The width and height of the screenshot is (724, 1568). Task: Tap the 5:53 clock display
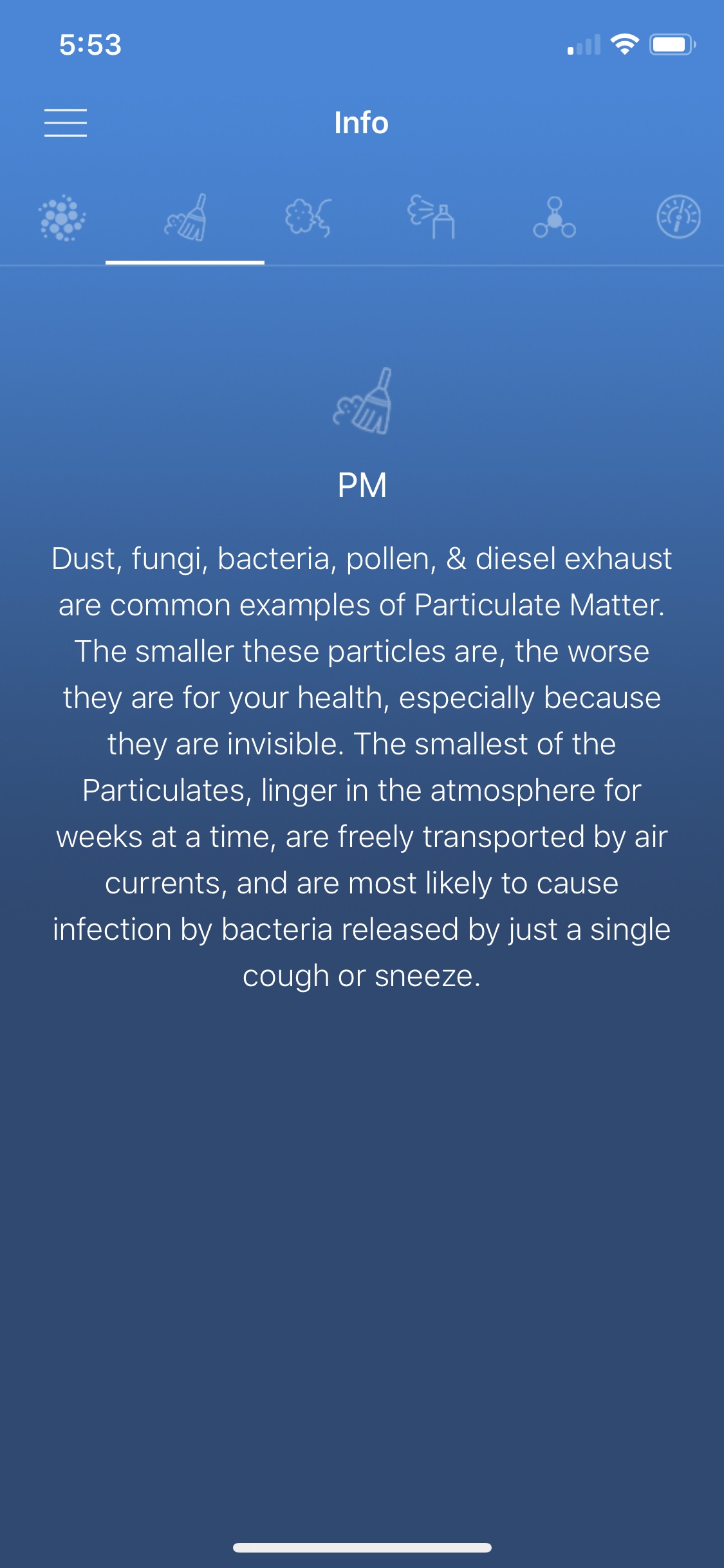(90, 44)
